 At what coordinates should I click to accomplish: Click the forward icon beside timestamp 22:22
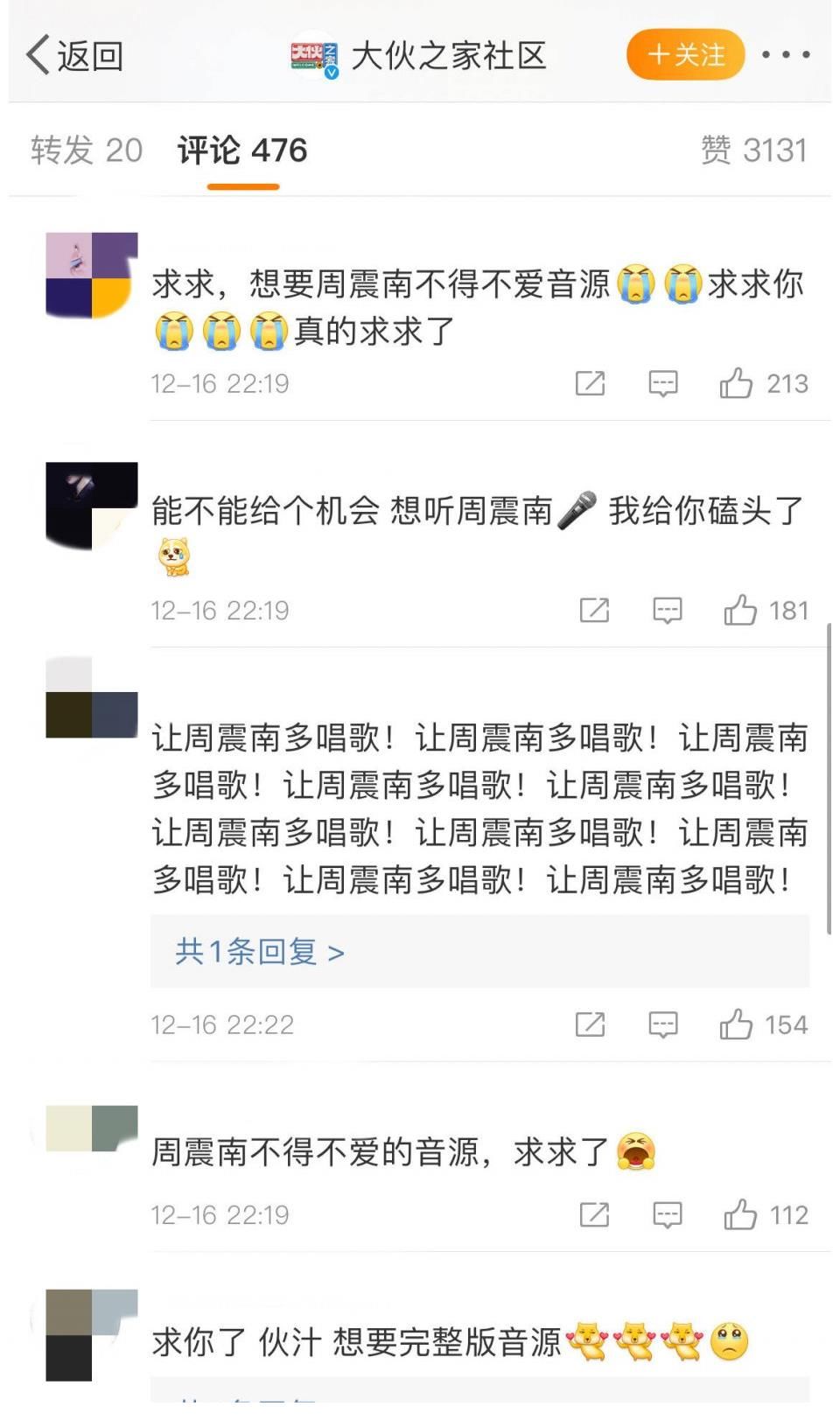tap(588, 1025)
